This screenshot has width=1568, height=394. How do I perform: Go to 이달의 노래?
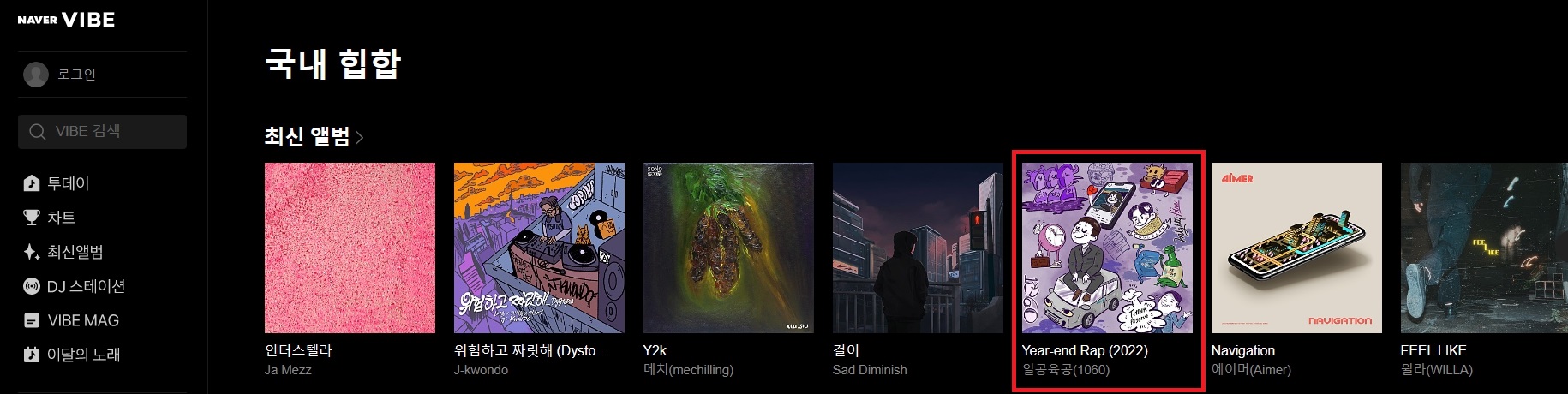(x=83, y=355)
